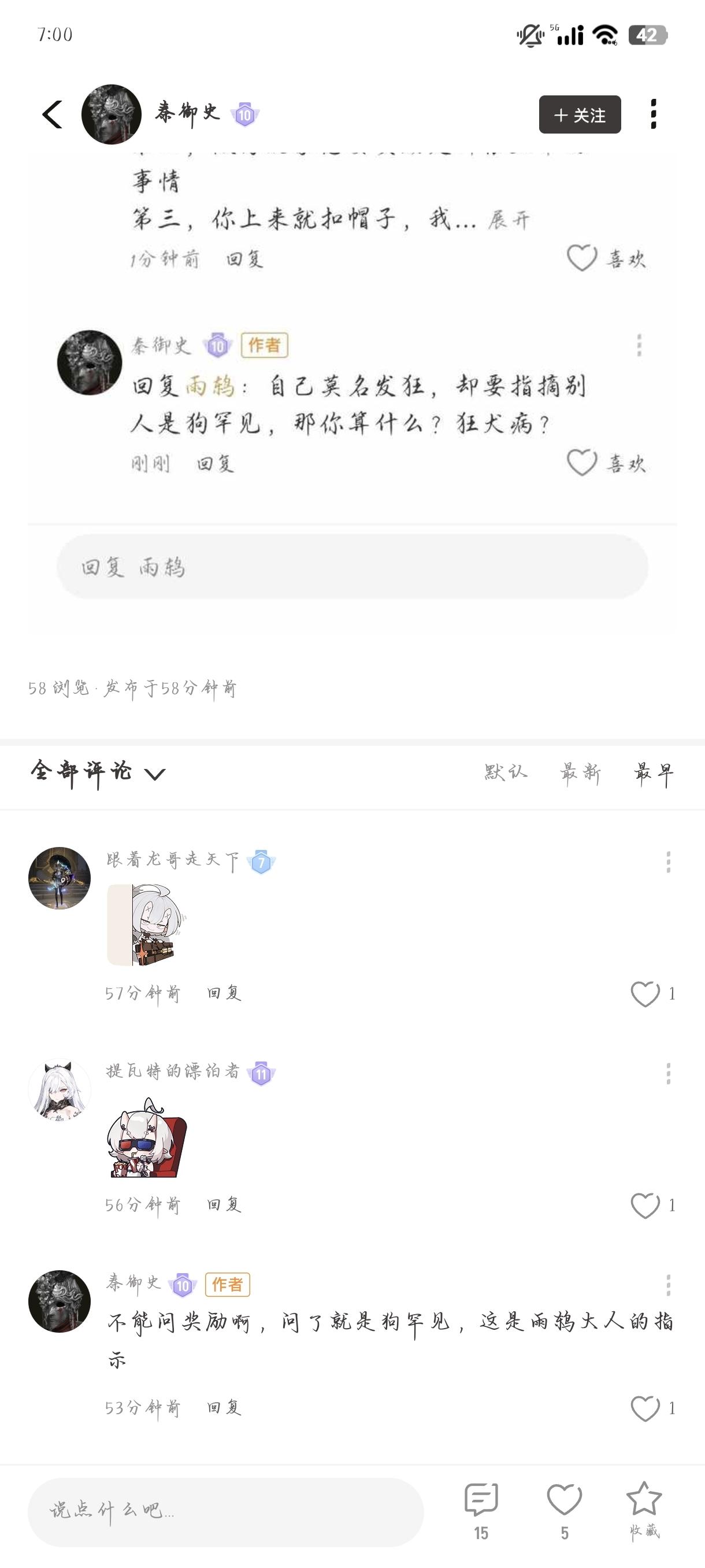
Task: Open options for 提瓦特的漂泊者's comment
Action: pyautogui.click(x=668, y=1073)
